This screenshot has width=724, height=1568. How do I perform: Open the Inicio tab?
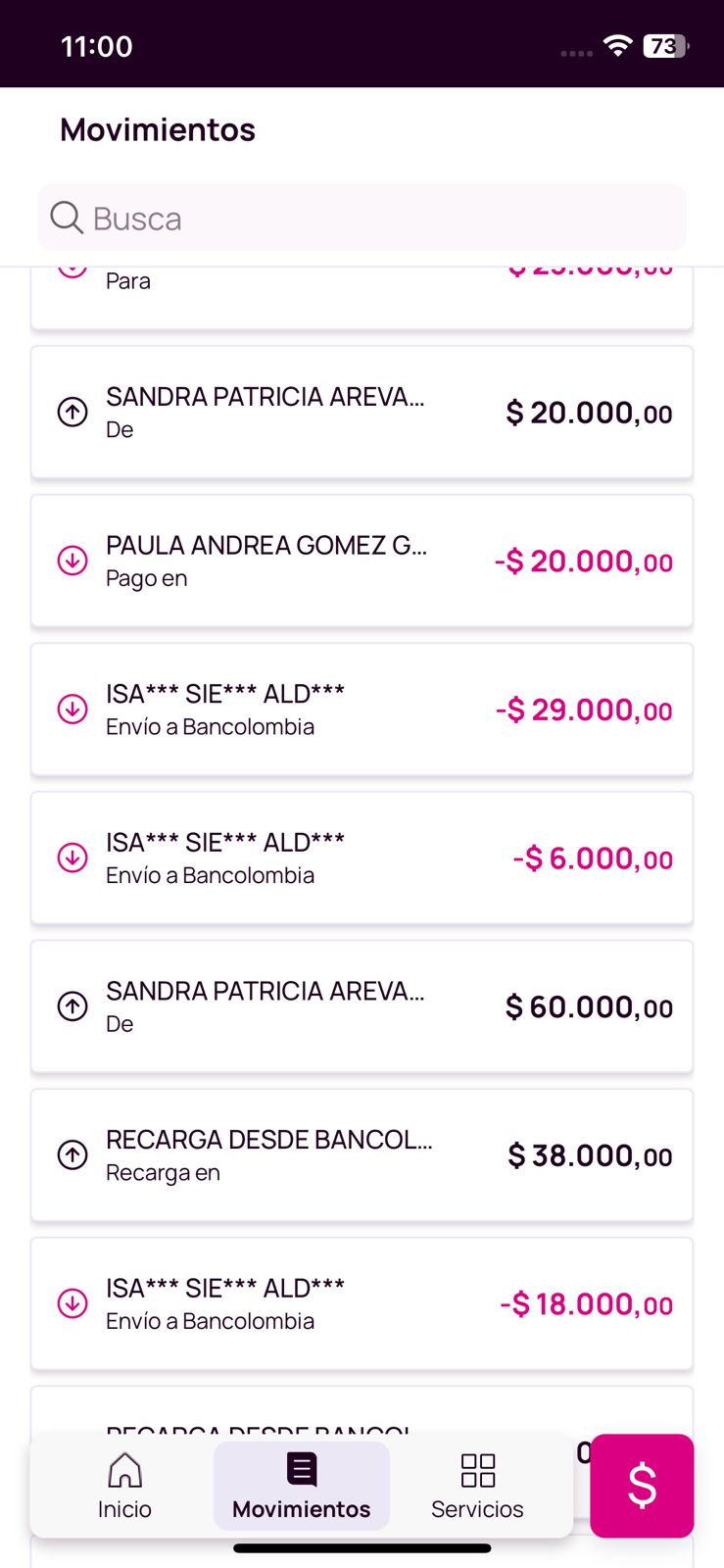click(x=124, y=1486)
